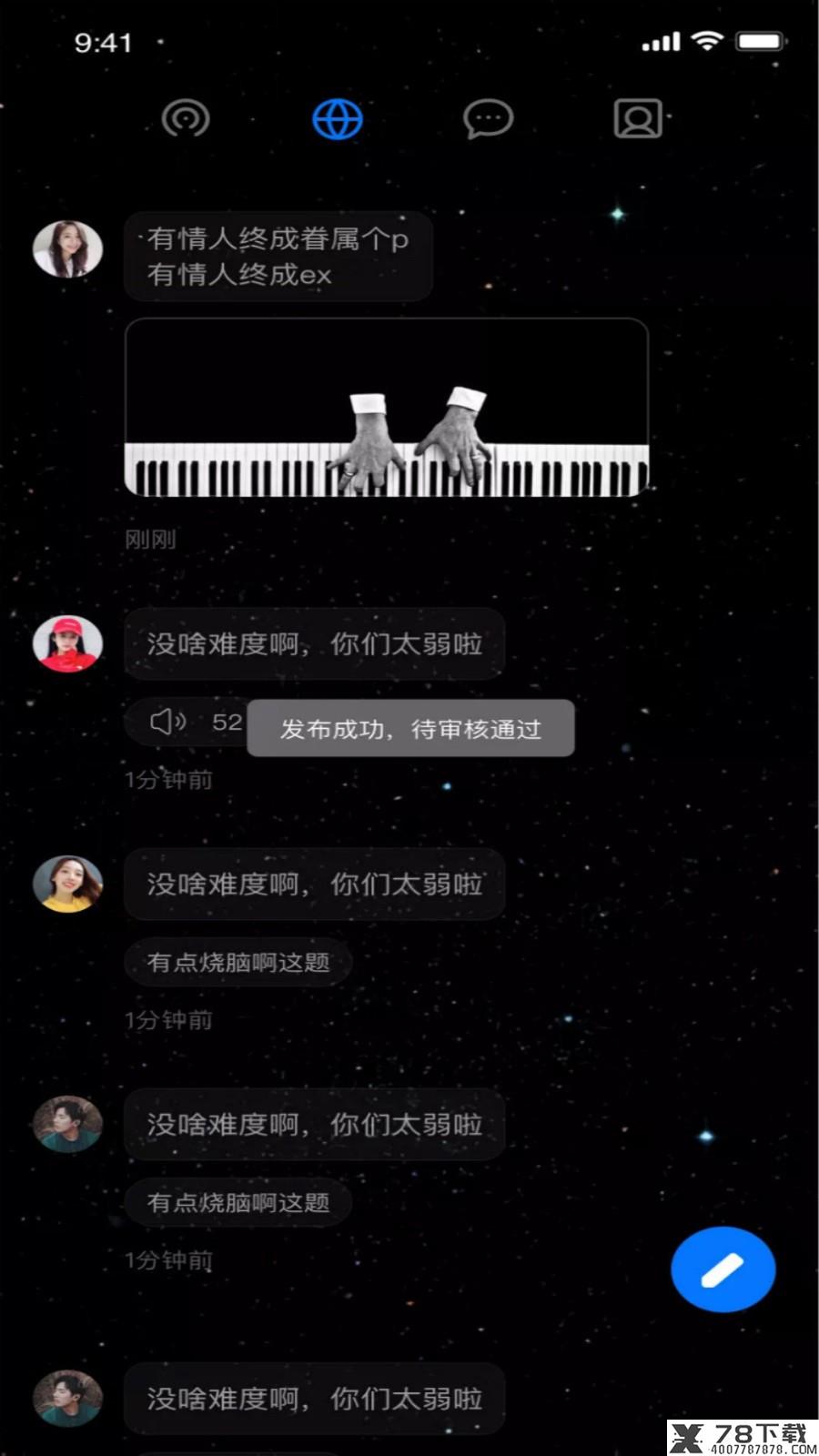Open profile of user in red cap

tap(67, 643)
